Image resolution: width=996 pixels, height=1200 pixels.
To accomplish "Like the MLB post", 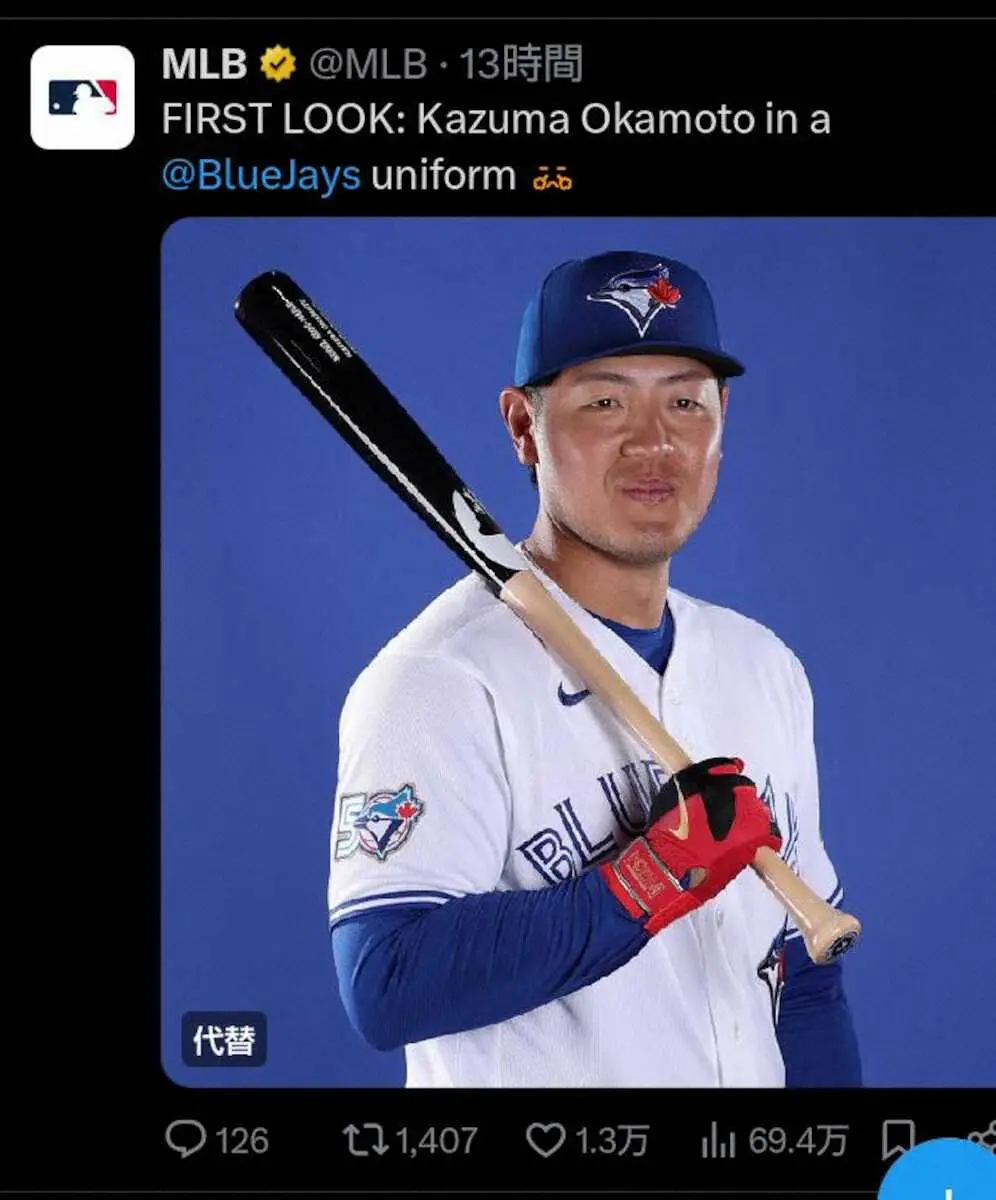I will [x=546, y=1139].
